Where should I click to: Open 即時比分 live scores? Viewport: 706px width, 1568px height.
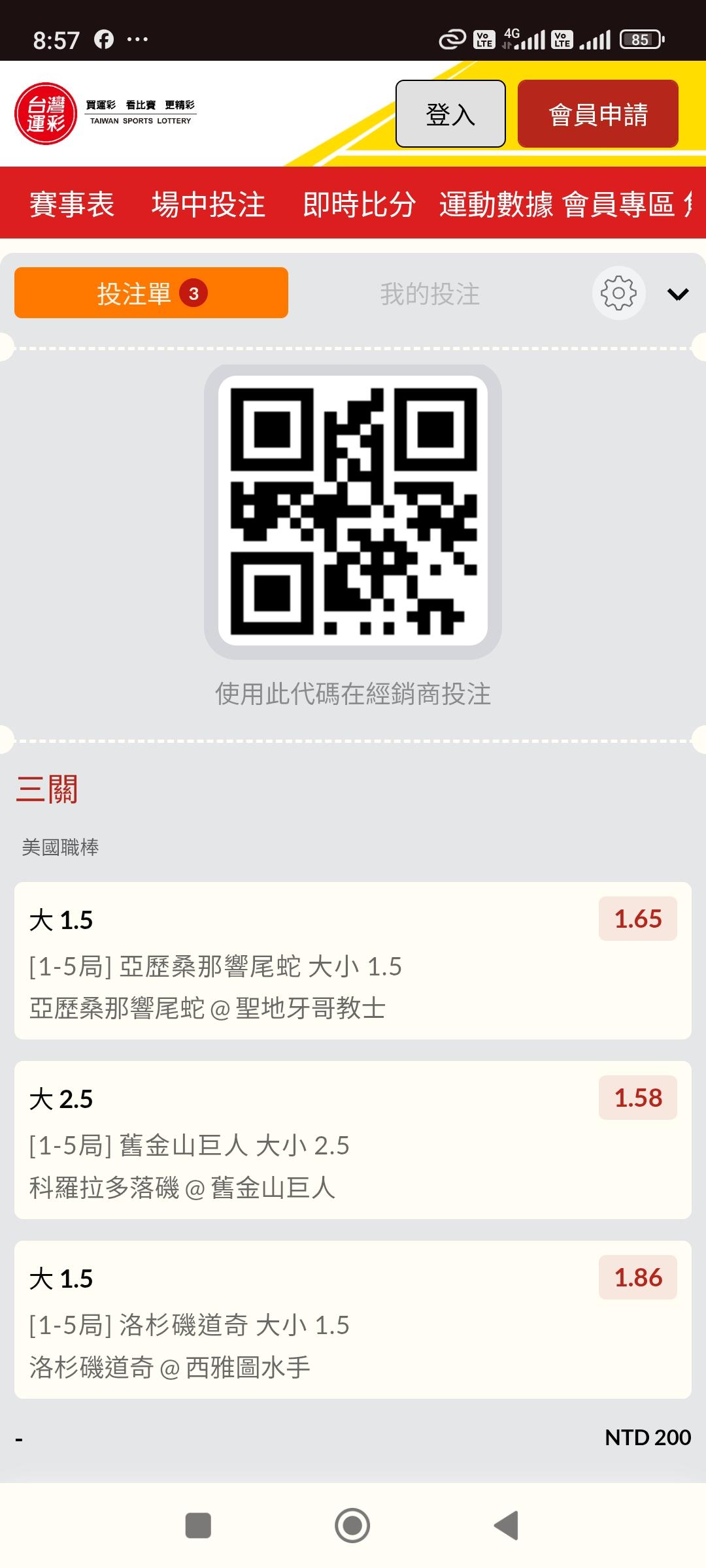click(359, 204)
